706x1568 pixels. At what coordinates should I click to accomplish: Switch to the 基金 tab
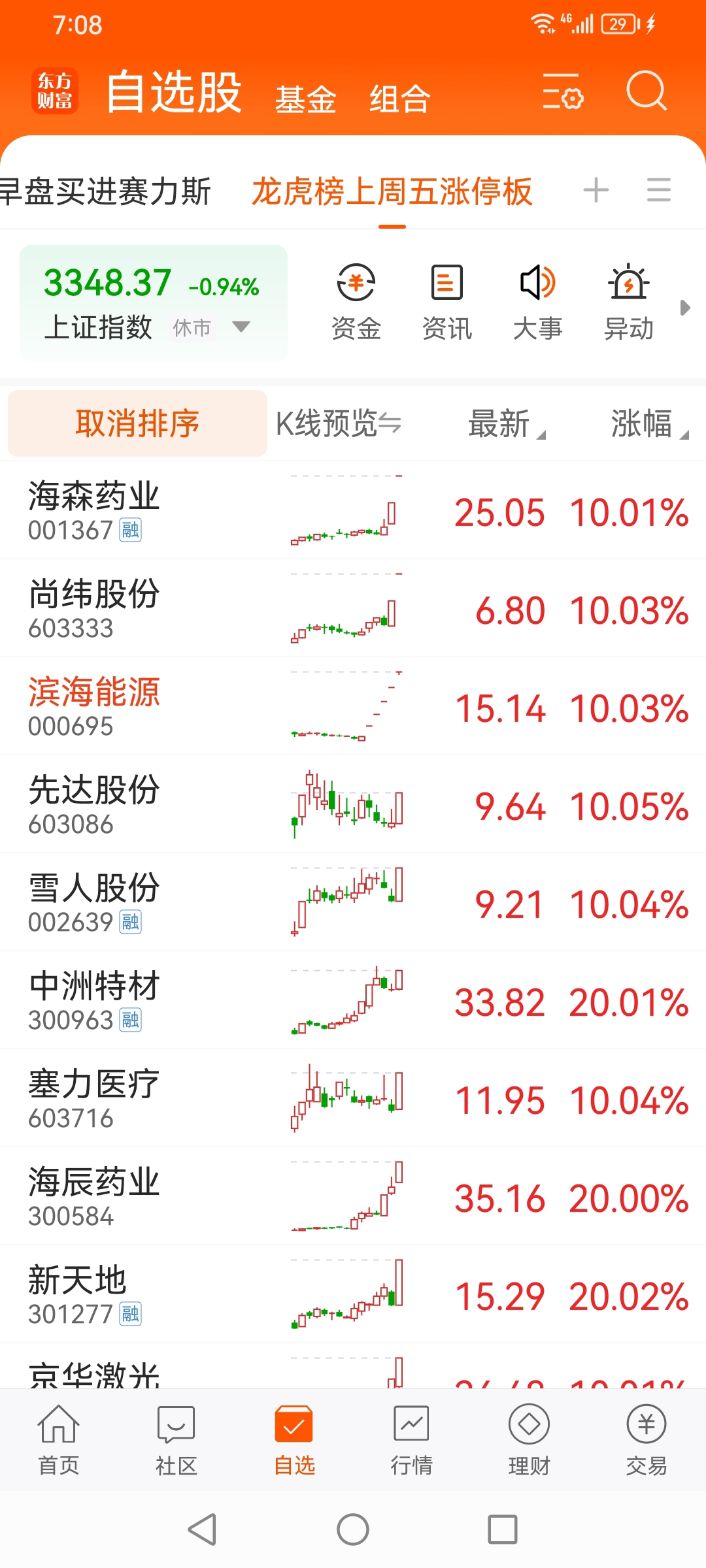click(x=305, y=99)
